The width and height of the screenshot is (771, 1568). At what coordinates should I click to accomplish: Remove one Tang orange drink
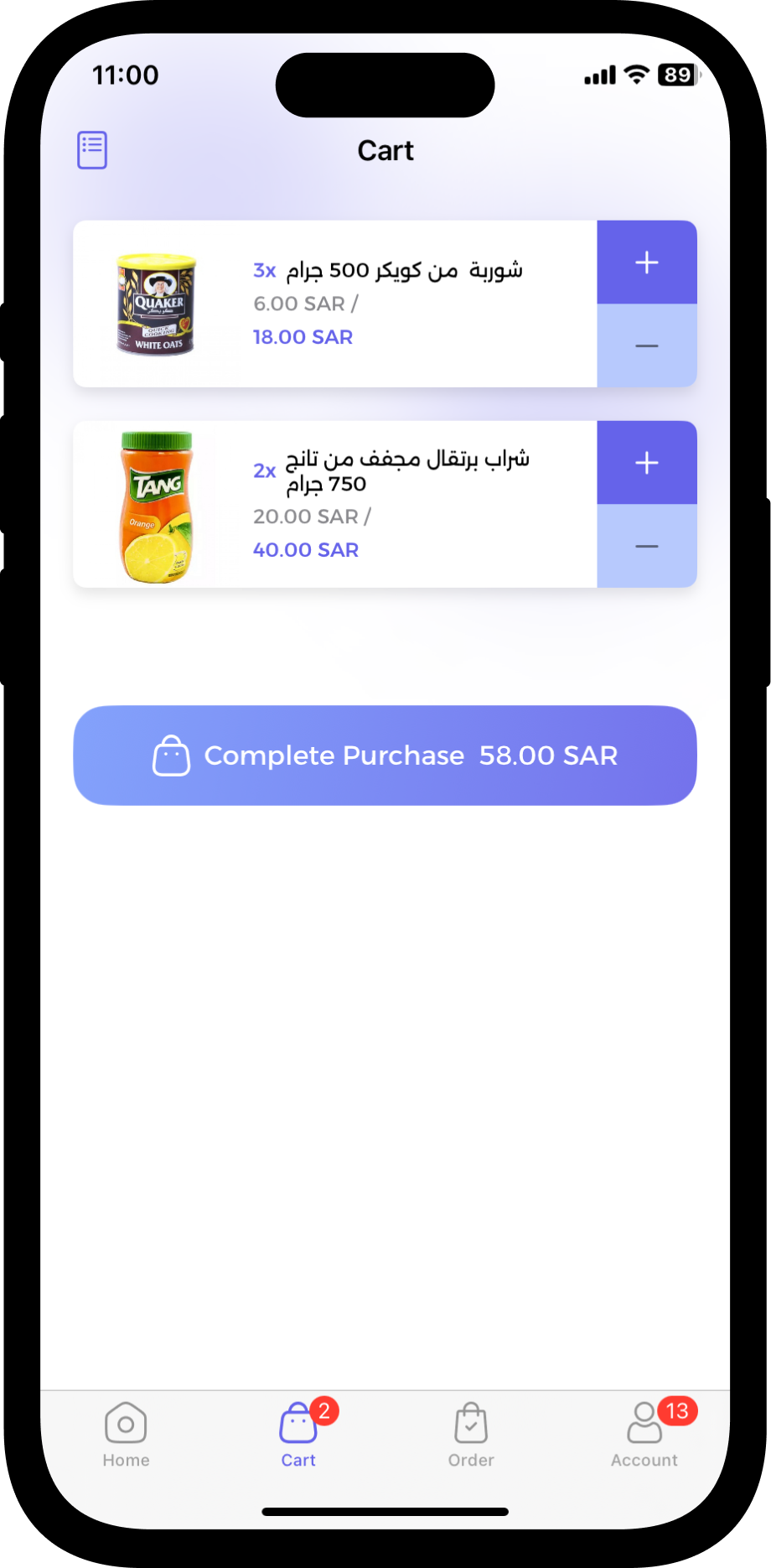tap(646, 546)
